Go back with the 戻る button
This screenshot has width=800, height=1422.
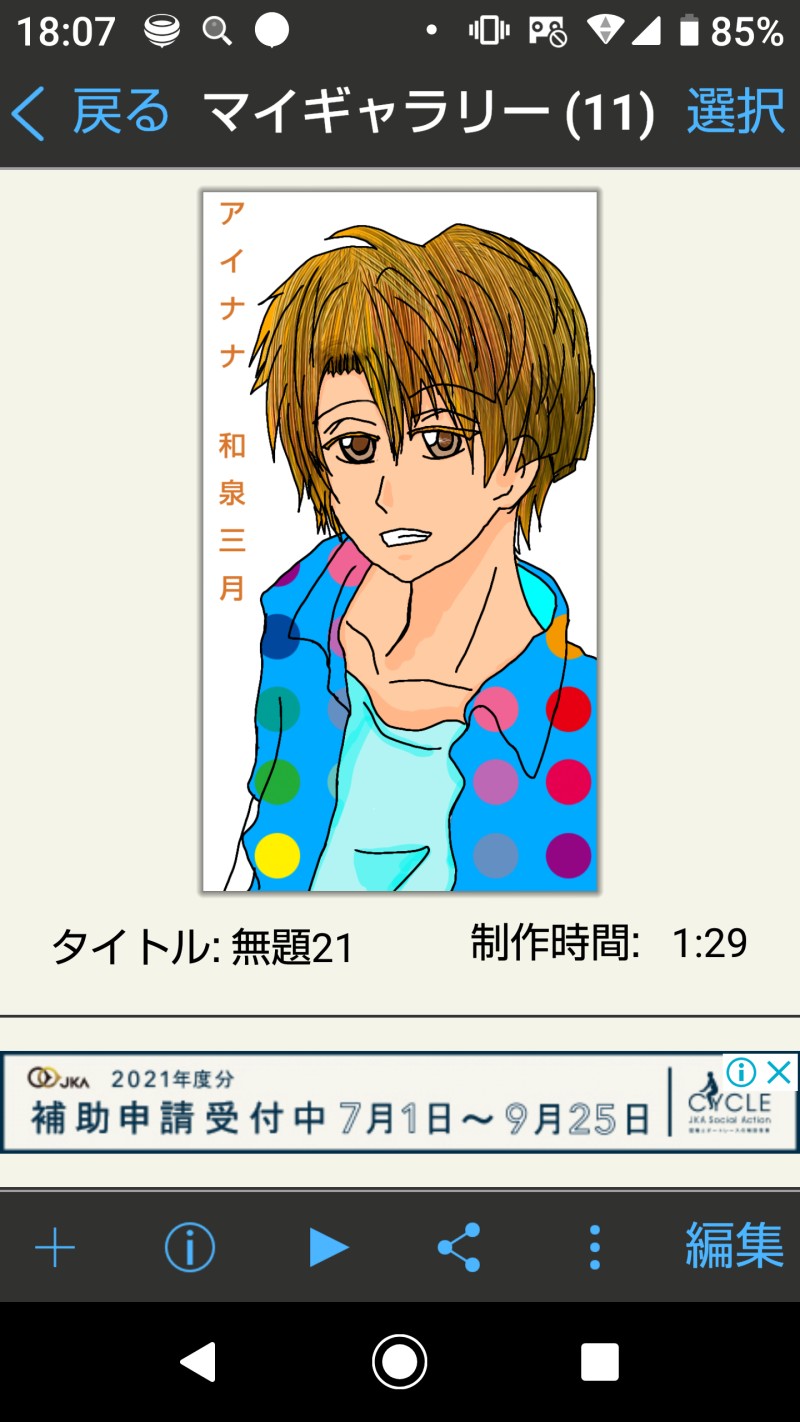point(90,112)
